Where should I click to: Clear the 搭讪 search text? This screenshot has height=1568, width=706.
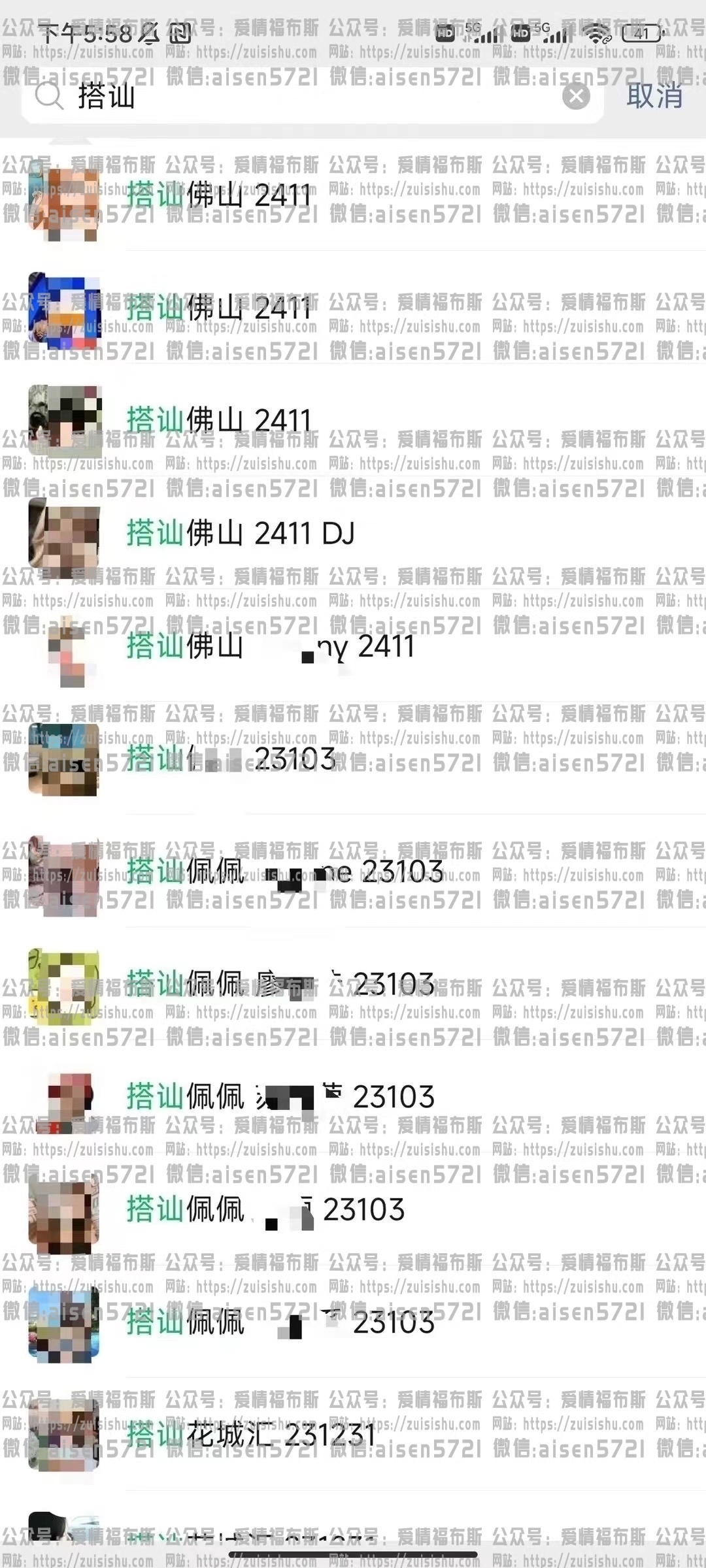point(576,97)
